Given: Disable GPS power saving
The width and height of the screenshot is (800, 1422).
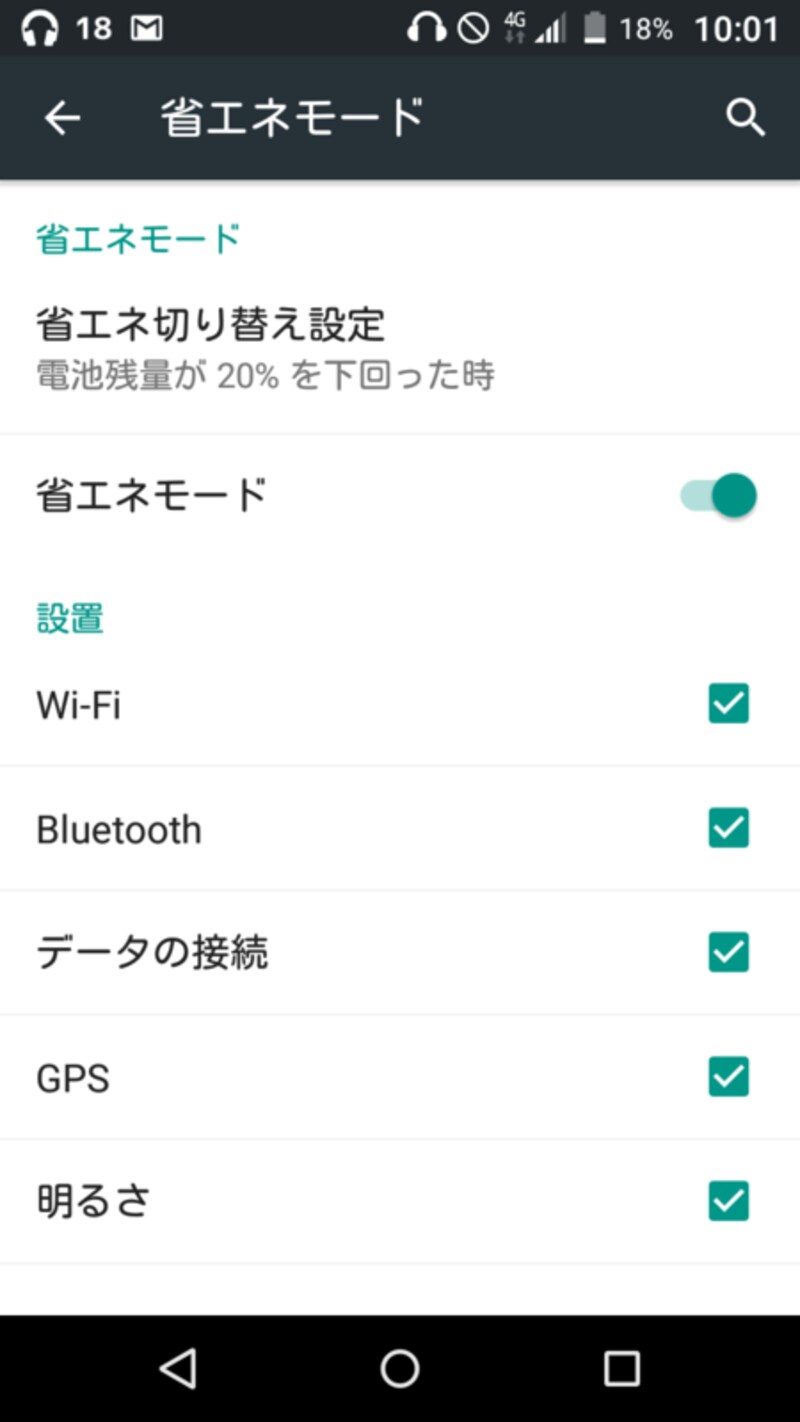Looking at the screenshot, I should point(728,1077).
